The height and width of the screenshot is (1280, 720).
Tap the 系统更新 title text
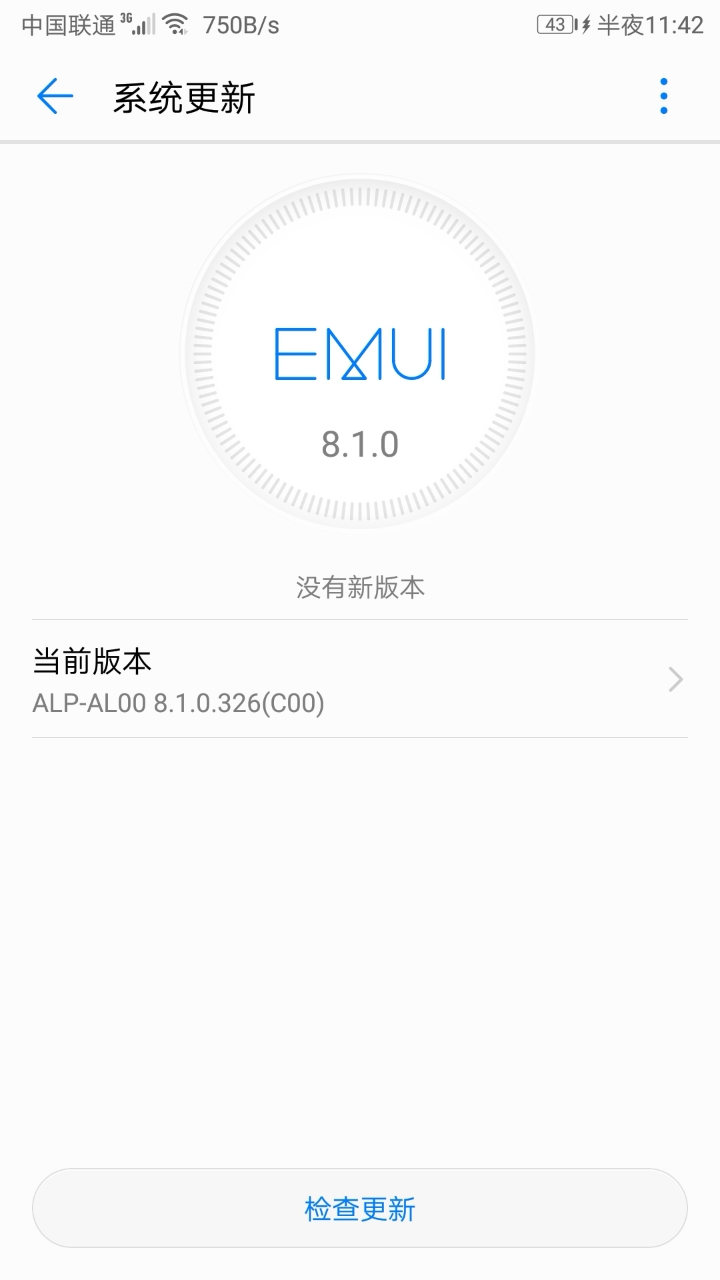tap(185, 96)
